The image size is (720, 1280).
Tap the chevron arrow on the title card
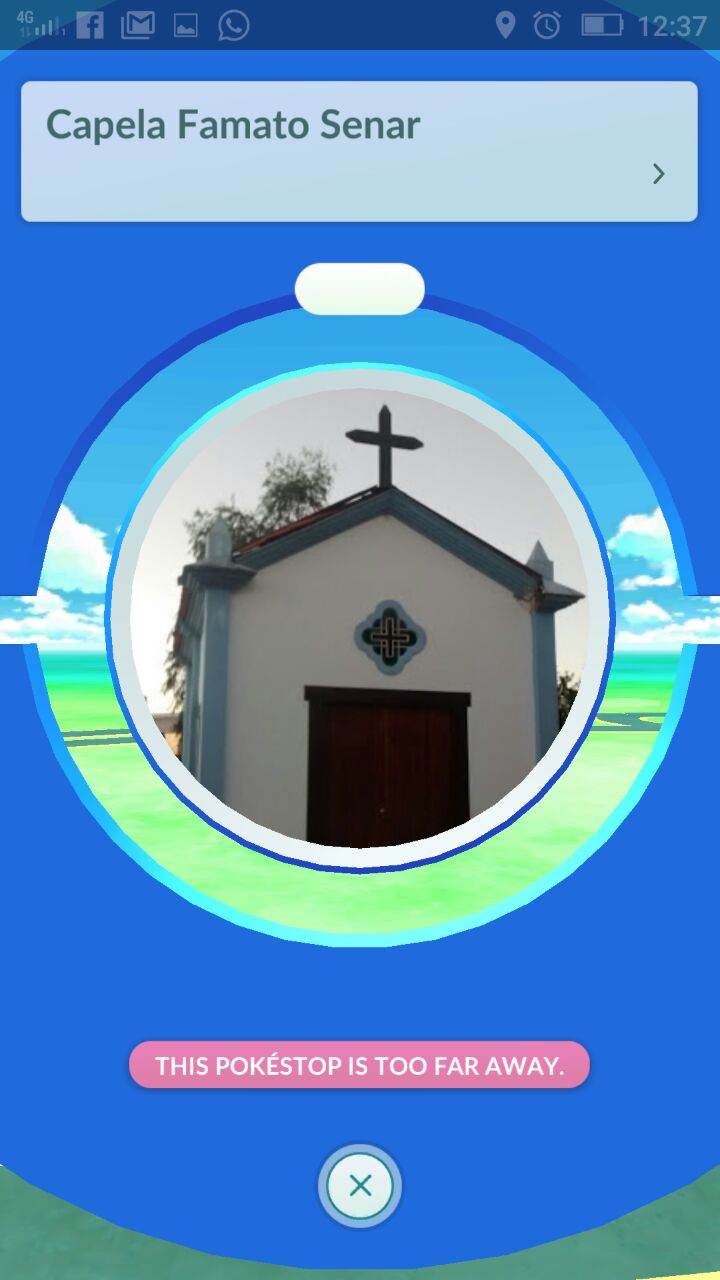[x=659, y=174]
